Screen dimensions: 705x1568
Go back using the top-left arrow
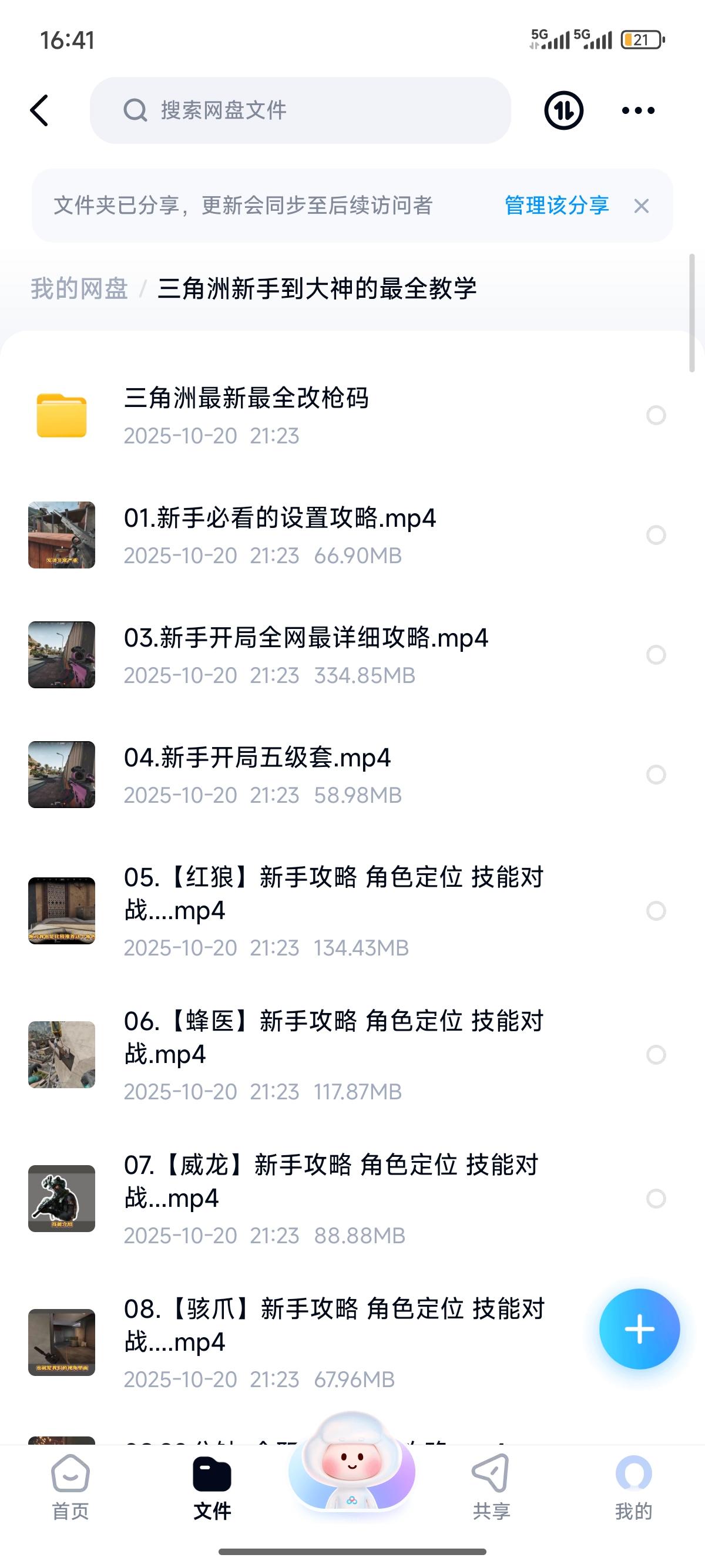click(39, 111)
